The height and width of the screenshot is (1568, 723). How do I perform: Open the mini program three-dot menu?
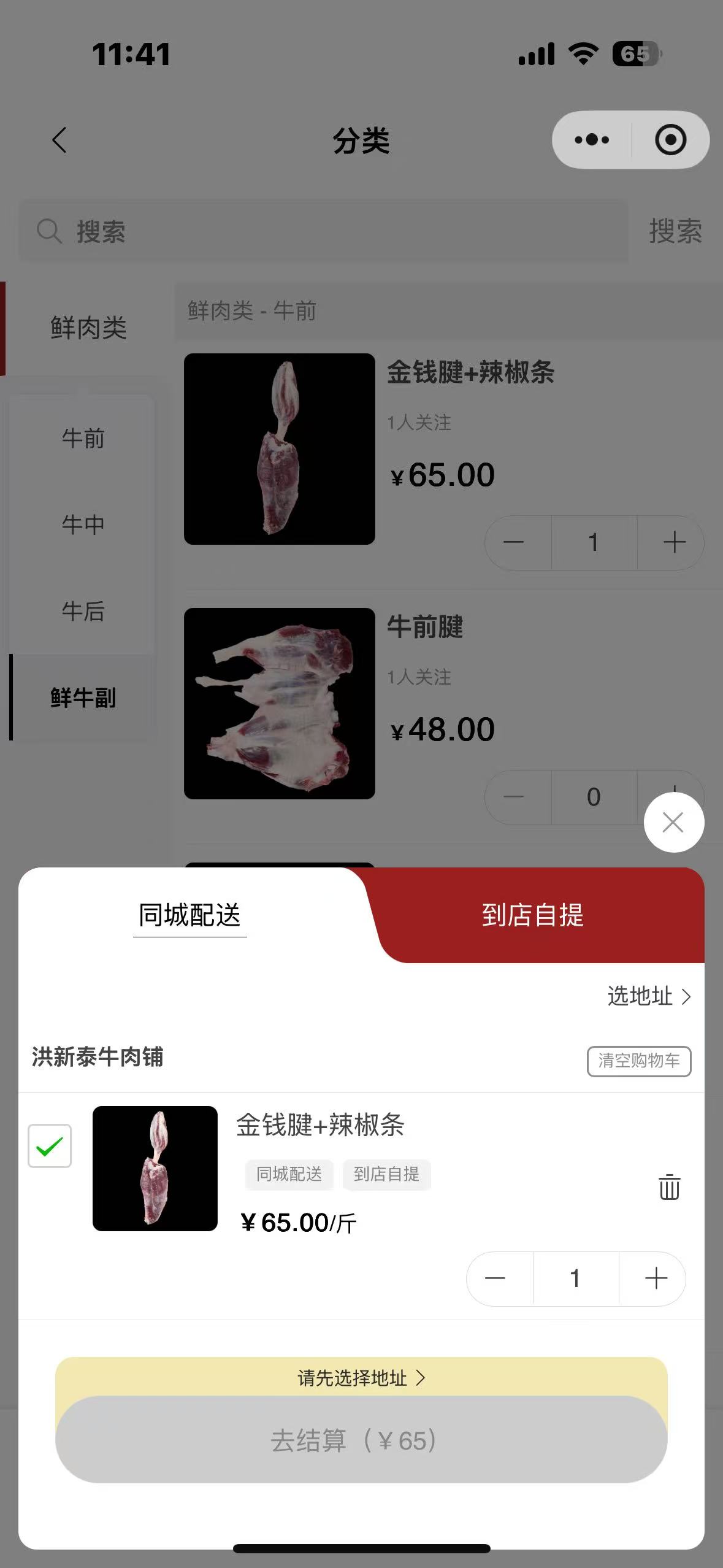tap(592, 140)
